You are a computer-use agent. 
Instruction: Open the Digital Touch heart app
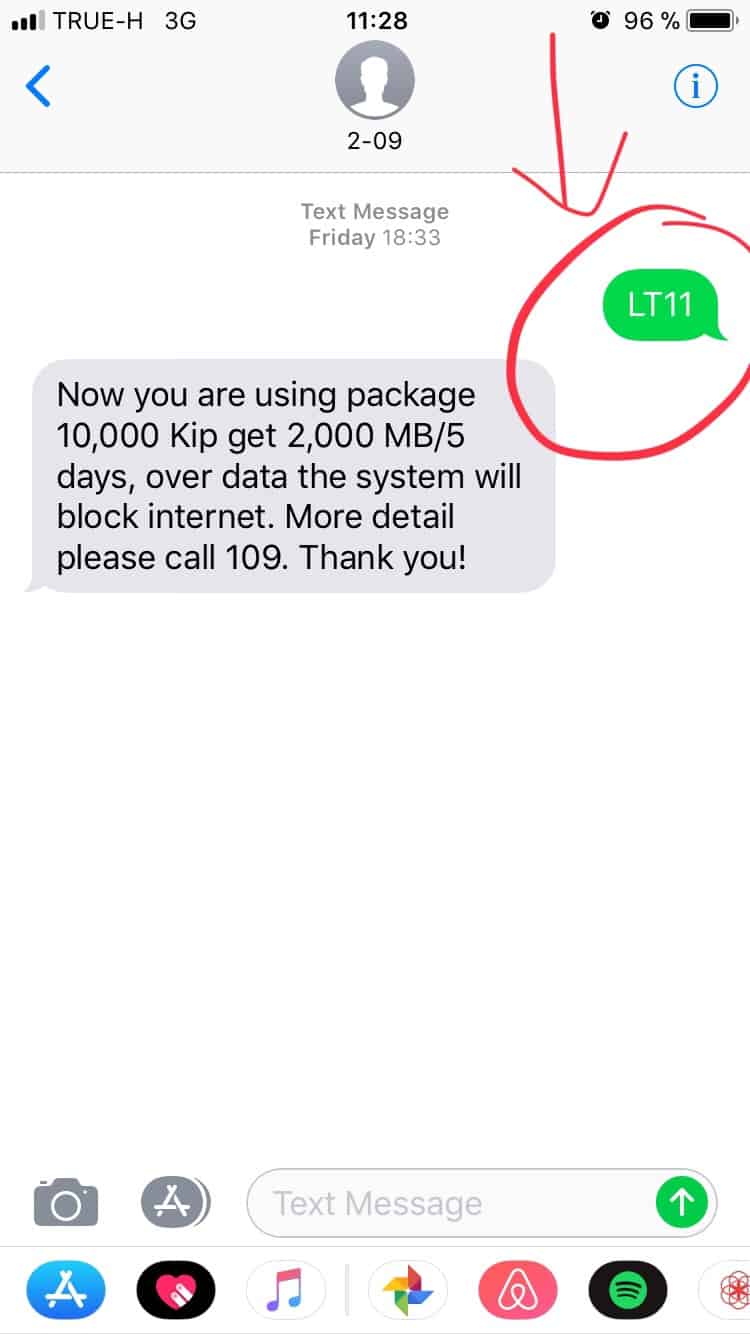tap(175, 1290)
